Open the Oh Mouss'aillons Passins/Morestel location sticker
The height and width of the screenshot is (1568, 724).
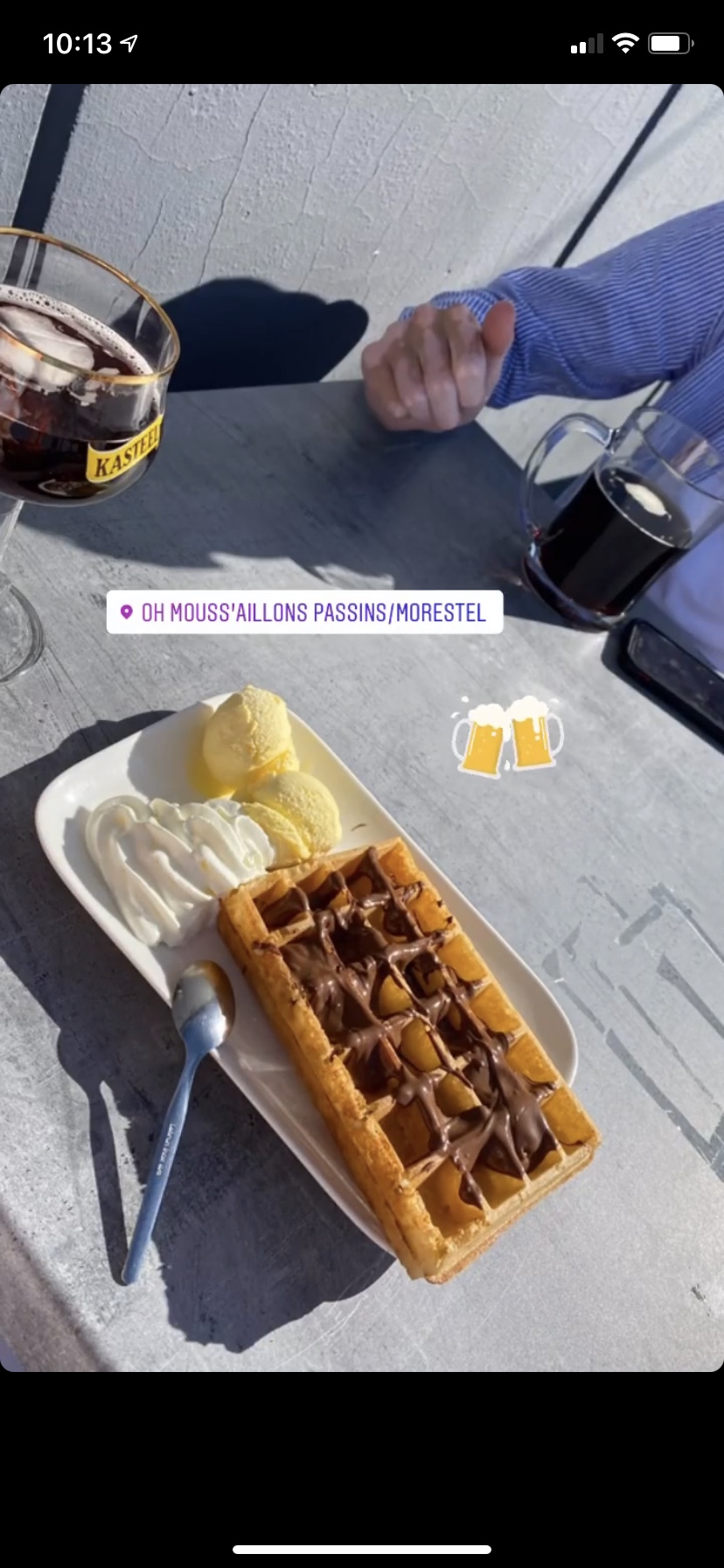coord(304,612)
